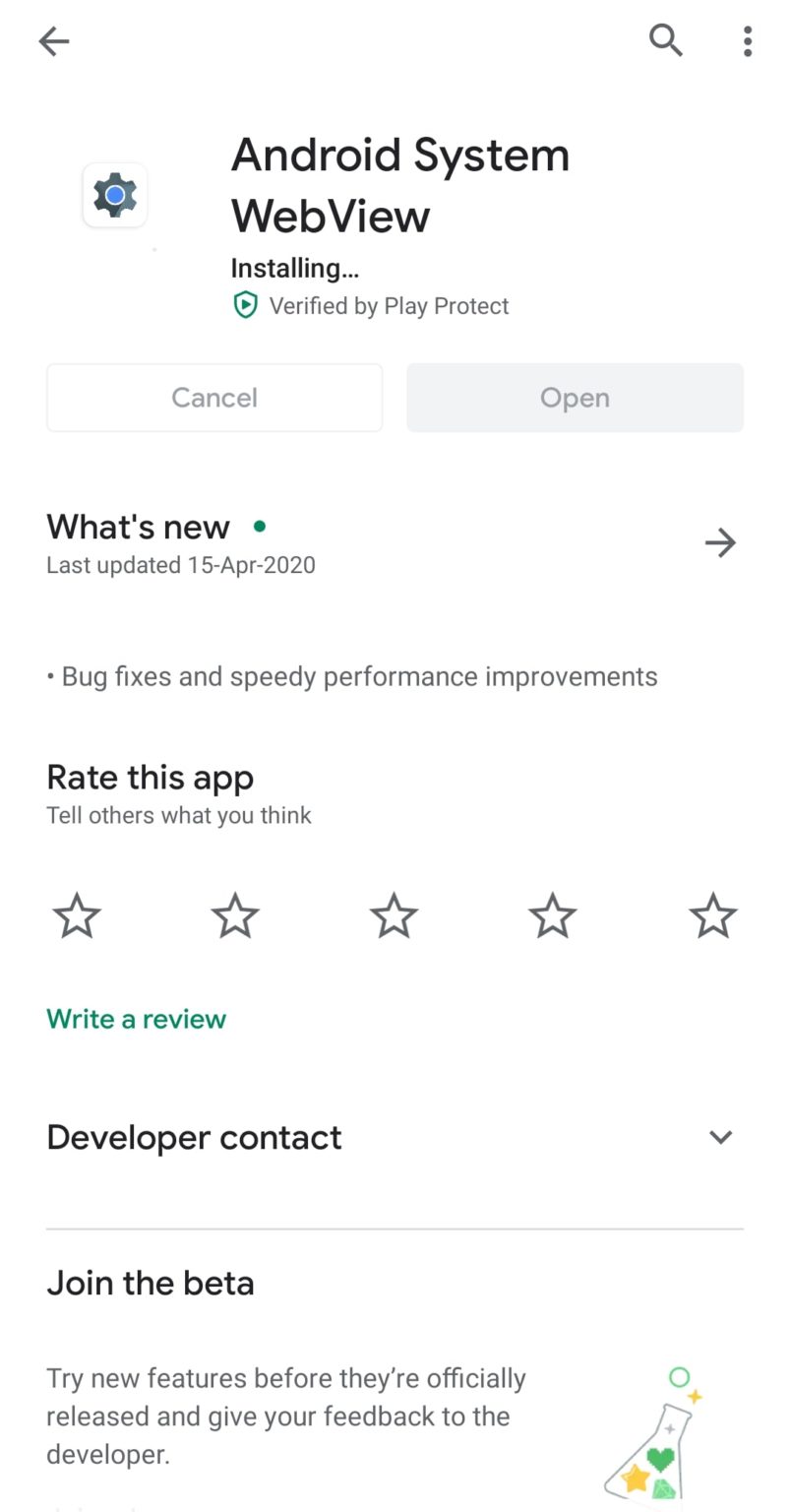The image size is (790, 1512).
Task: Open the three-dot overflow menu
Action: (748, 41)
